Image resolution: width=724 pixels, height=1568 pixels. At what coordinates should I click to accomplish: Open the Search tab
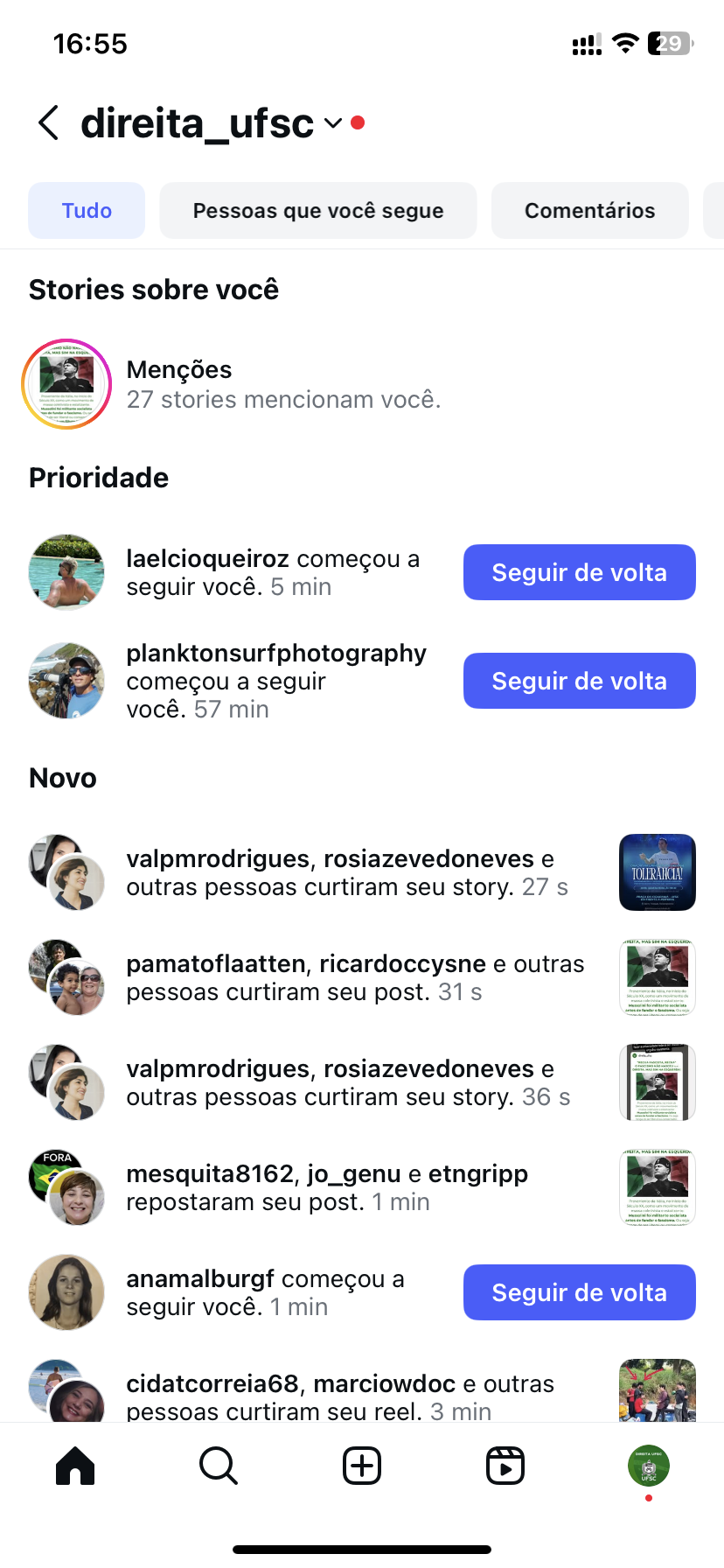click(219, 1466)
